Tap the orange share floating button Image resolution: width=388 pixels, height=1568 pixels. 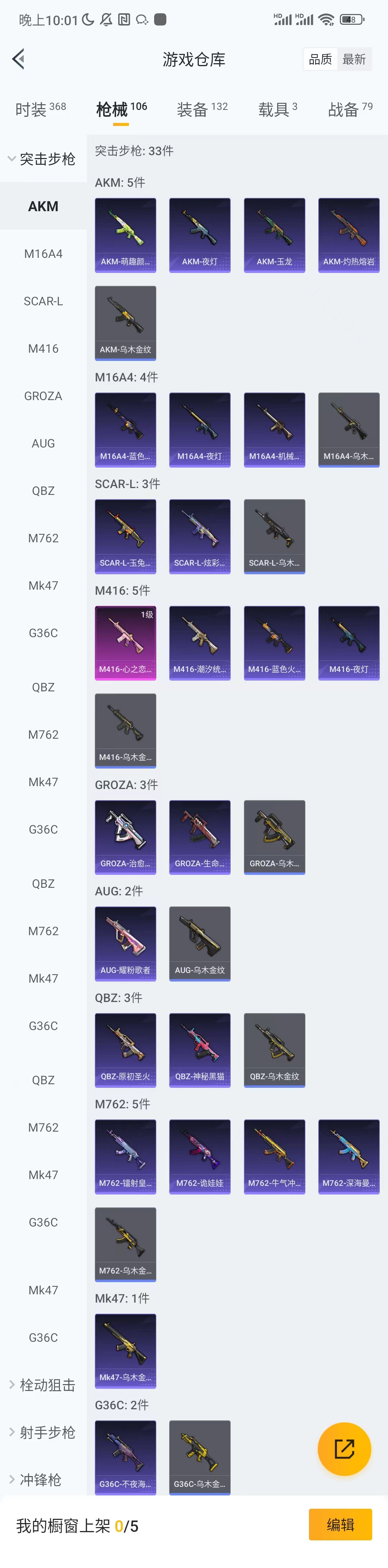[344, 1449]
